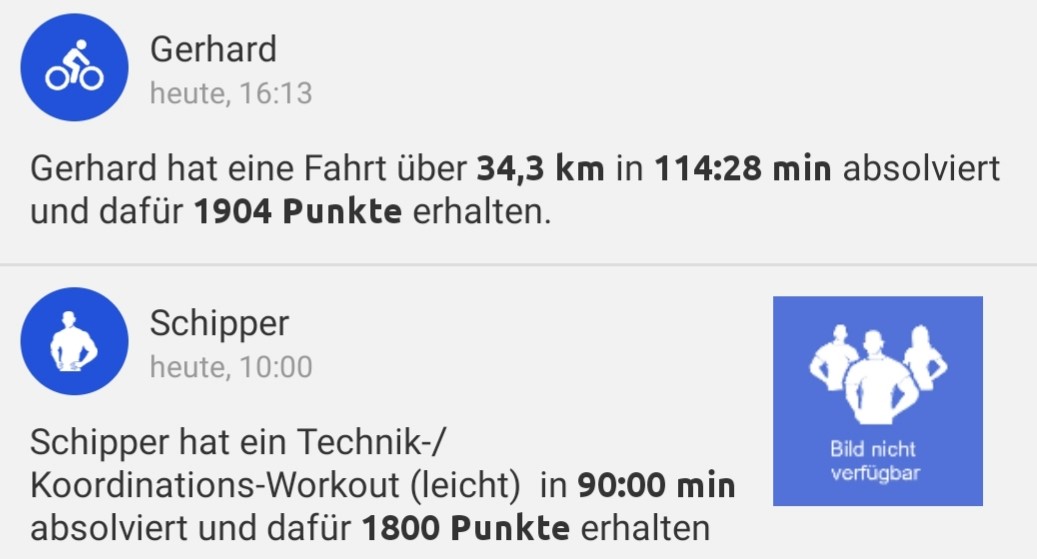View the 'Bild nicht verfügbar' workout image
1037x559 pixels.
[877, 400]
